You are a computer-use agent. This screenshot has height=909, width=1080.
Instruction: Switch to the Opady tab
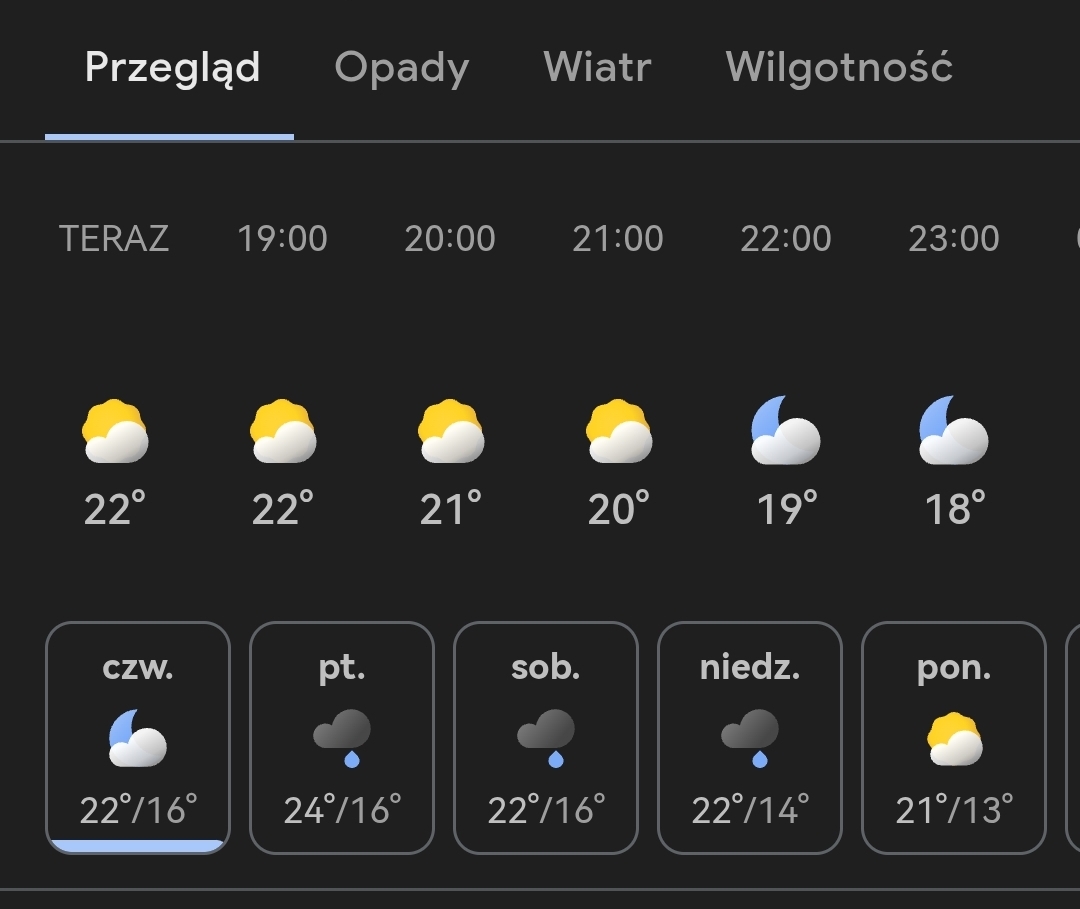tap(402, 68)
